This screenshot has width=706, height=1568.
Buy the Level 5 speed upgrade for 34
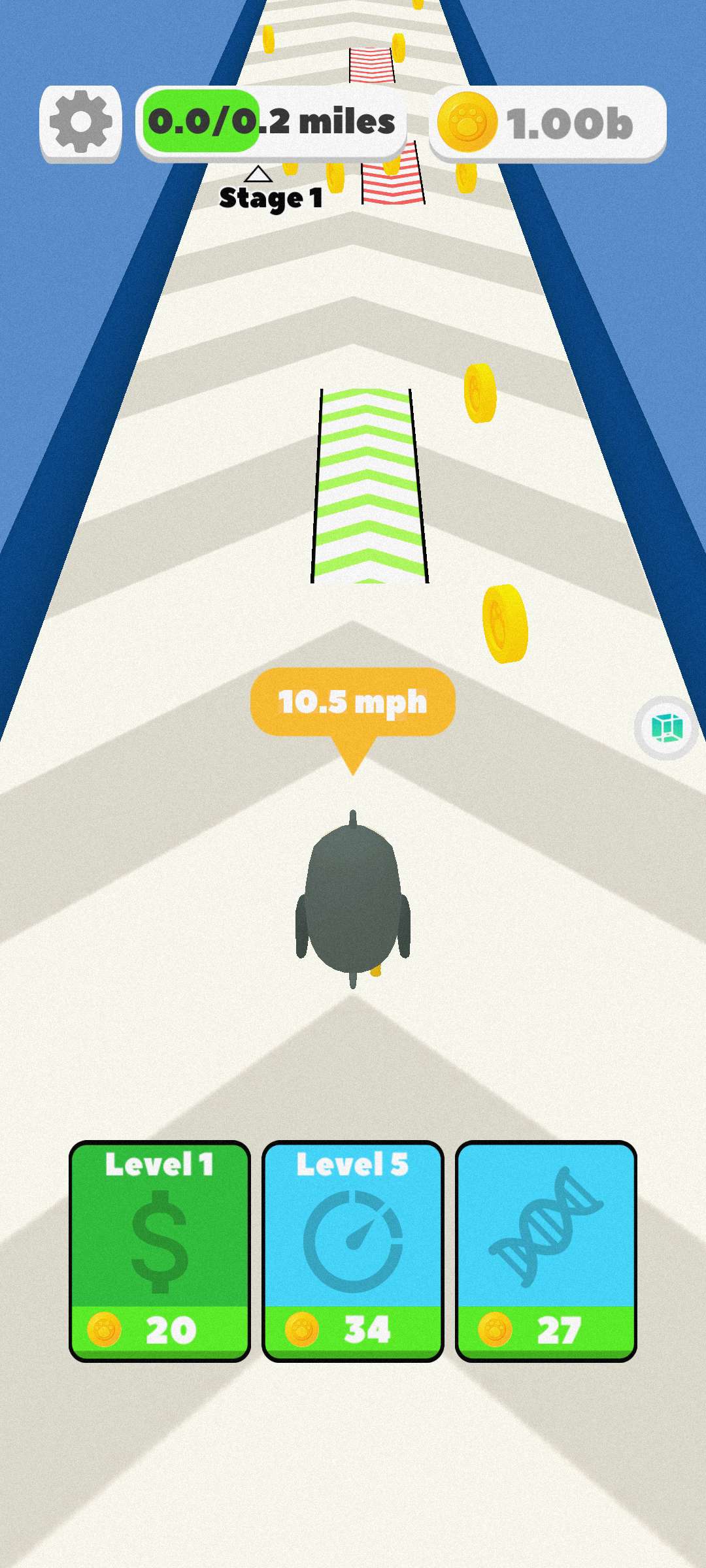click(352, 1251)
